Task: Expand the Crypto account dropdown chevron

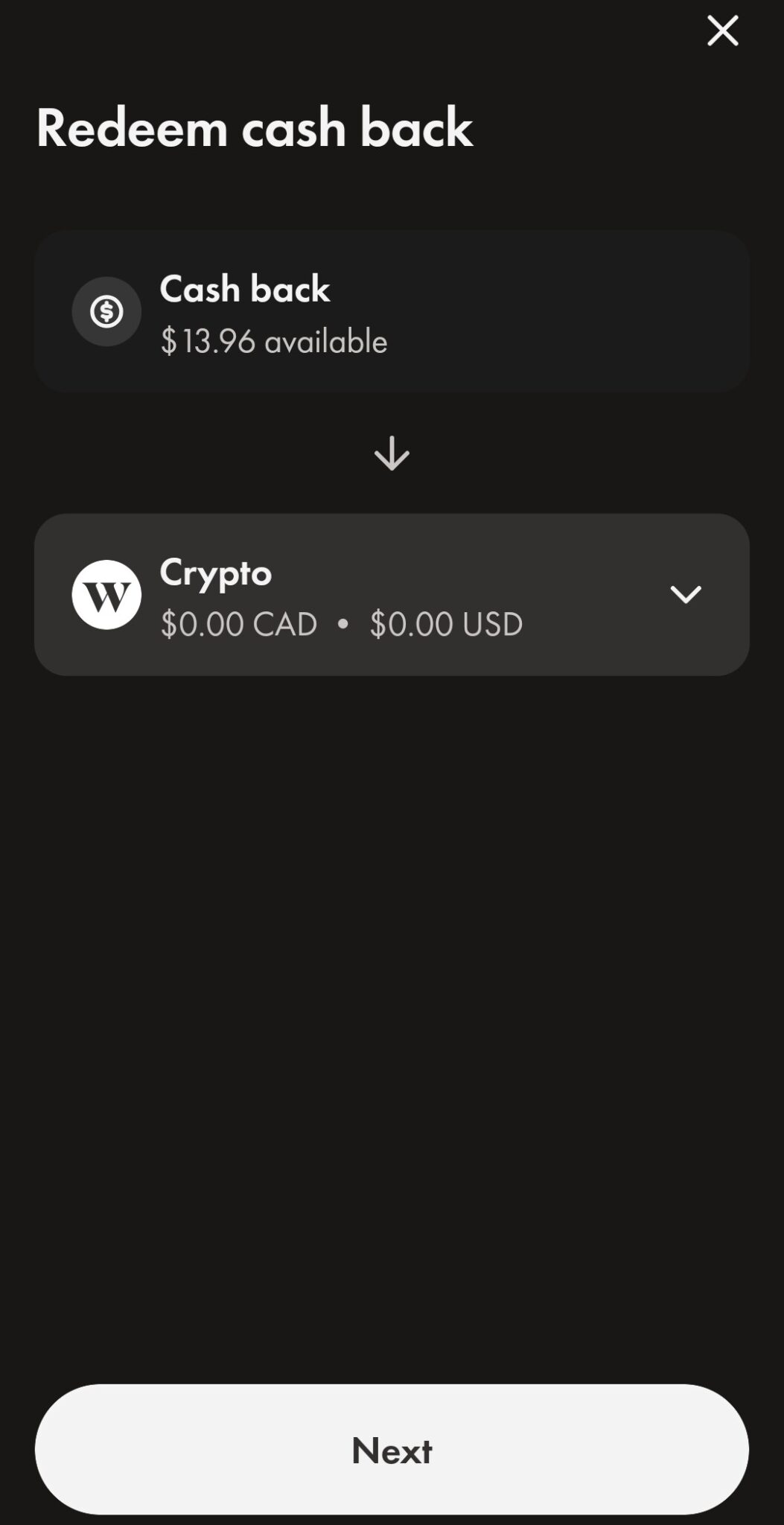Action: (x=686, y=593)
